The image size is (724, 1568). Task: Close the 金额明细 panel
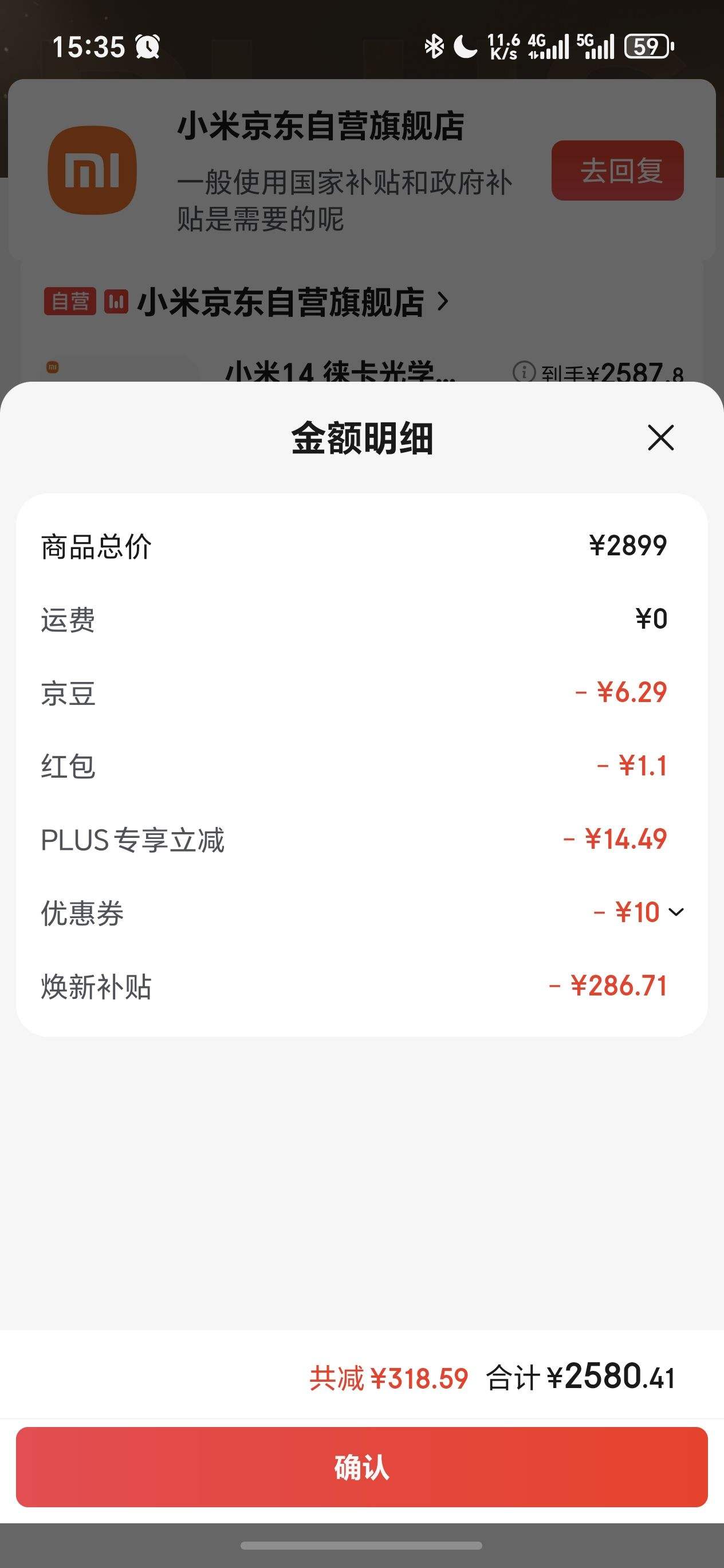click(661, 438)
